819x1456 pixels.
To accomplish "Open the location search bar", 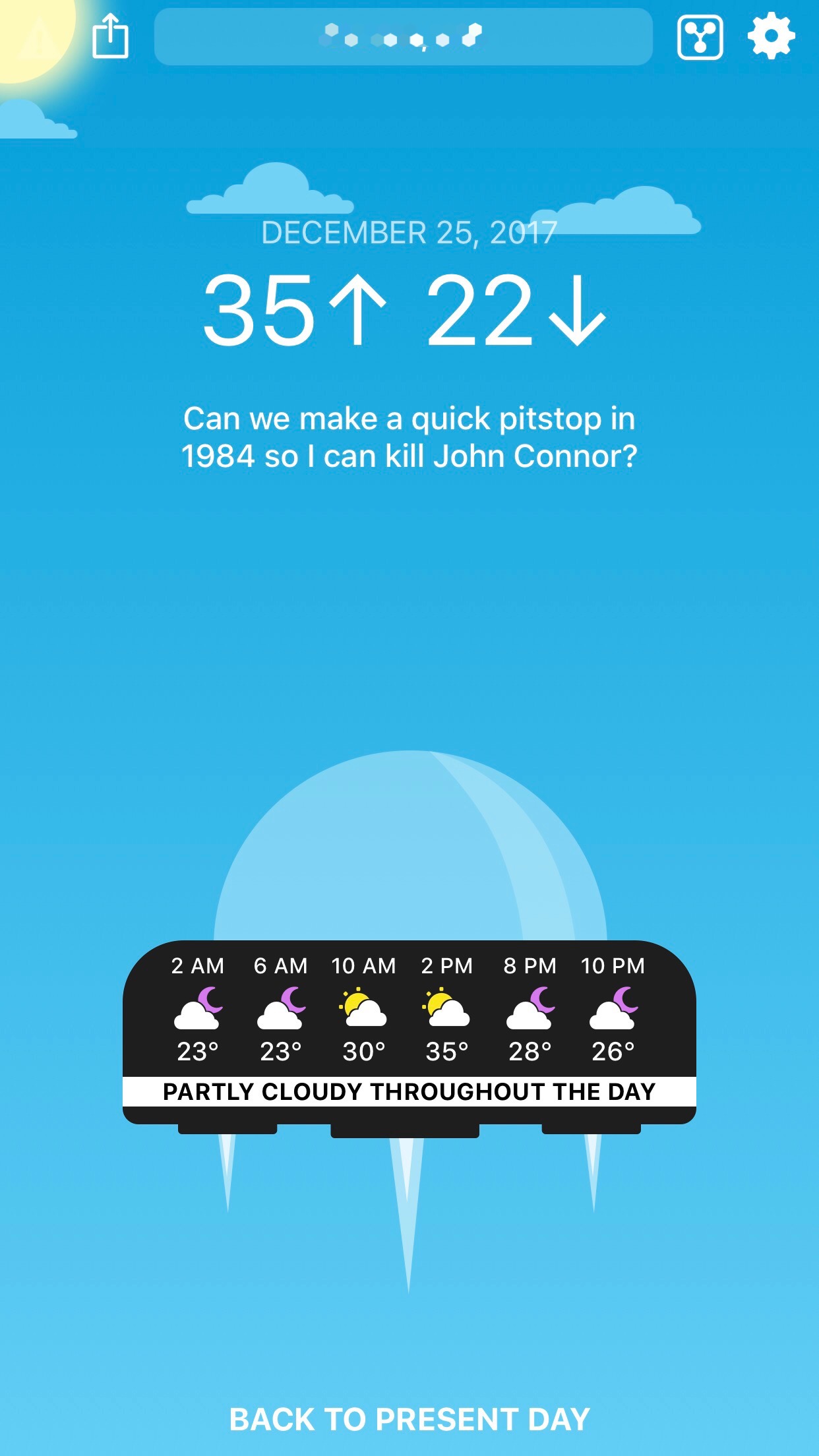I will (403, 37).
